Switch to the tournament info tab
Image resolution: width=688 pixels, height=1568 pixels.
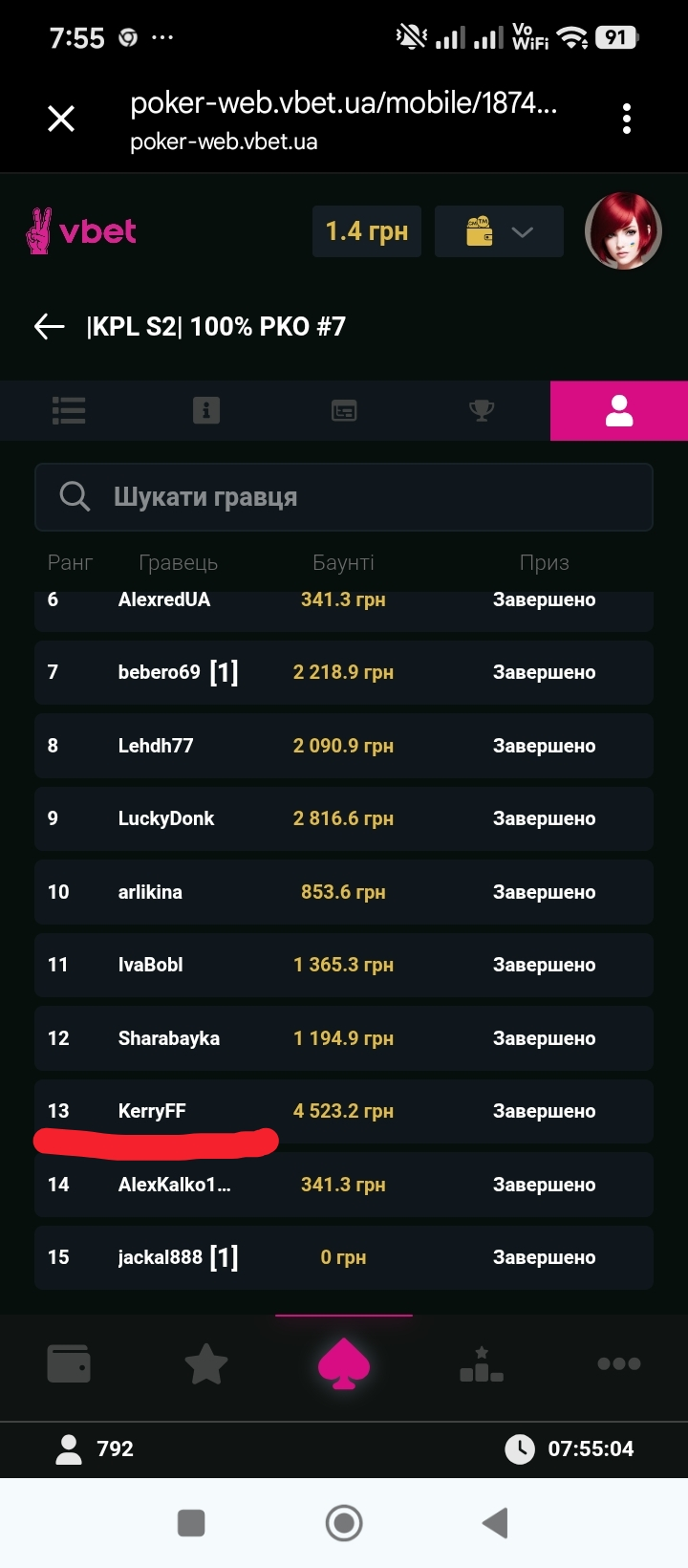point(206,410)
